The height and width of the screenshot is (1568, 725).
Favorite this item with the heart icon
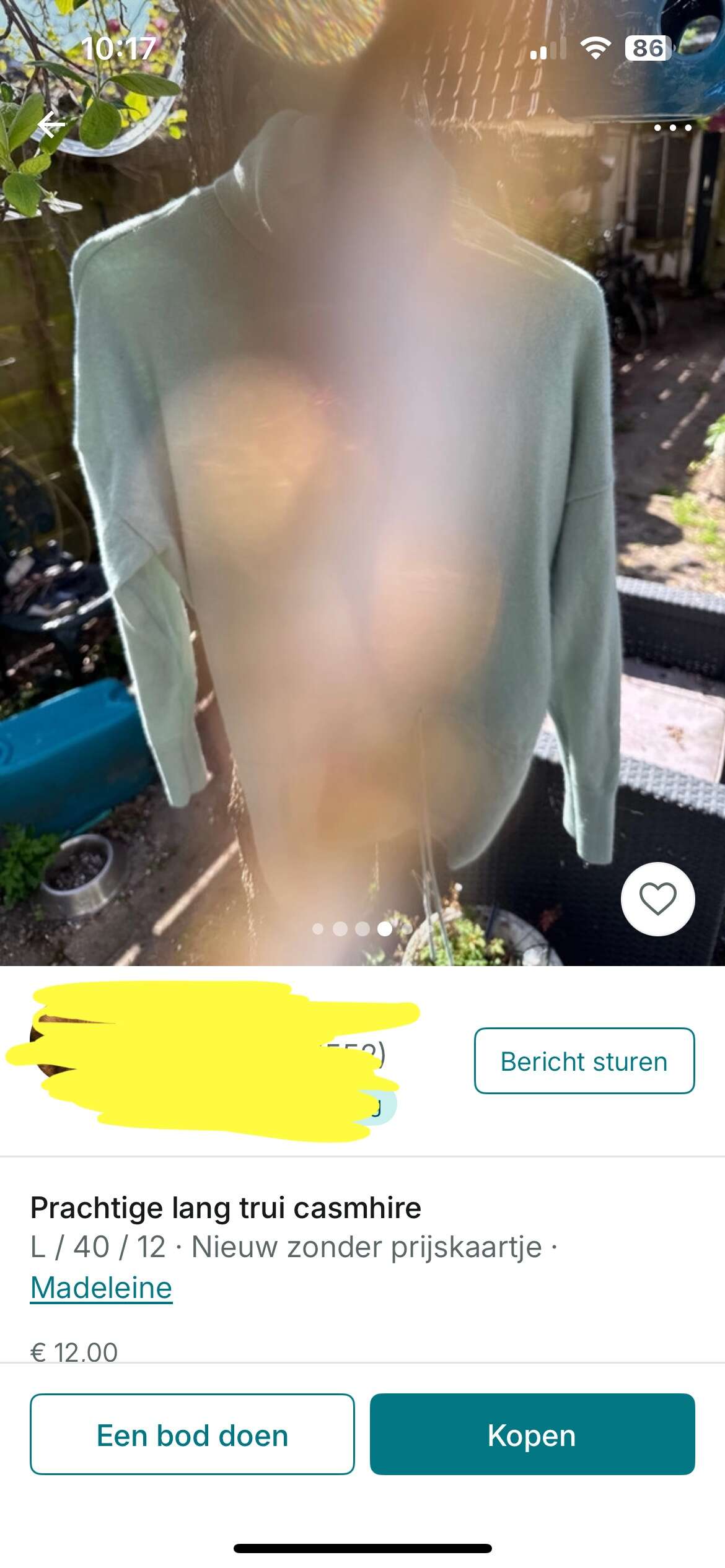click(657, 899)
